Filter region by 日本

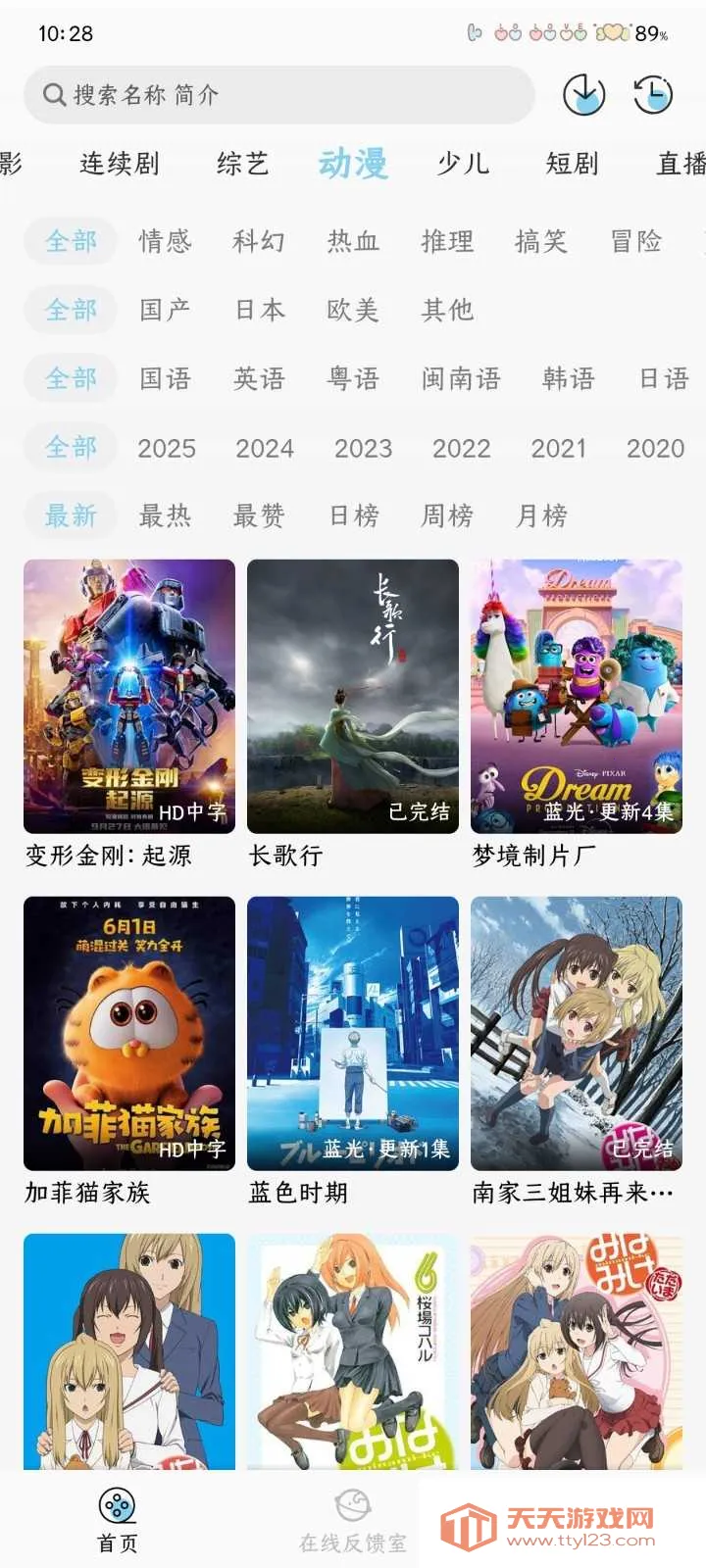[x=260, y=310]
